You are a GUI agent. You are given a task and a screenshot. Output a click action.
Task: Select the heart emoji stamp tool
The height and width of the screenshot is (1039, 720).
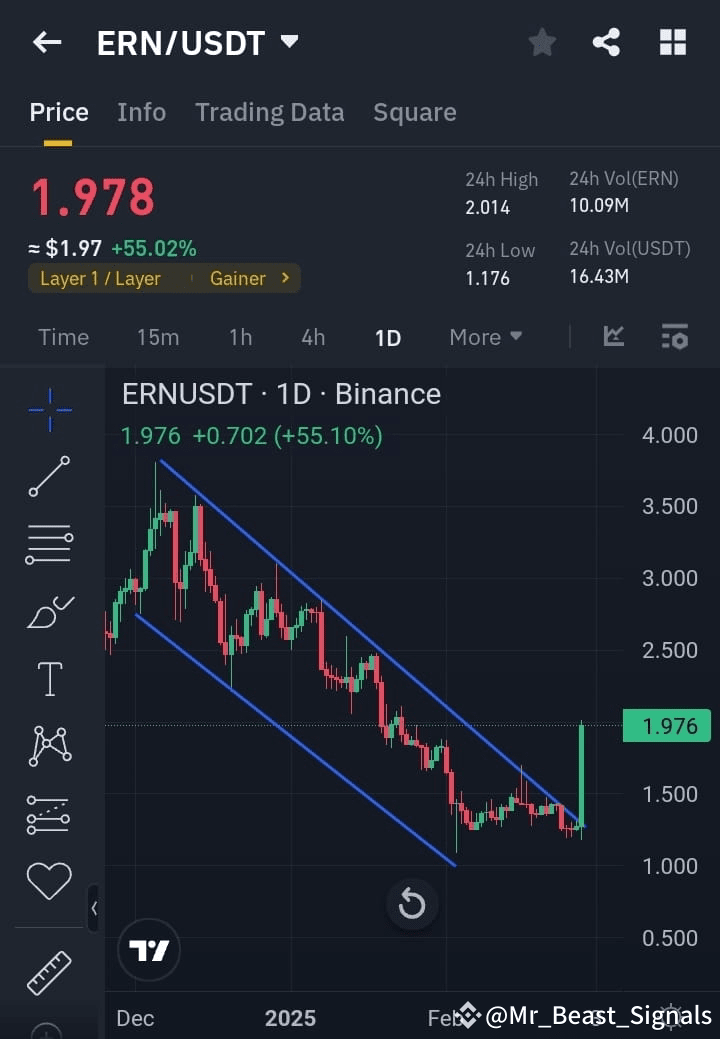[48, 880]
